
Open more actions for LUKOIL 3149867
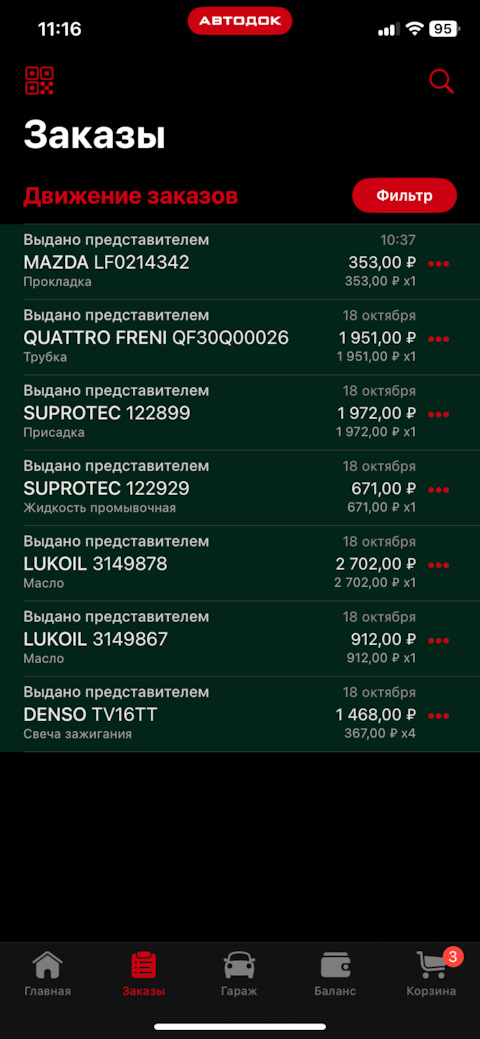coord(439,641)
